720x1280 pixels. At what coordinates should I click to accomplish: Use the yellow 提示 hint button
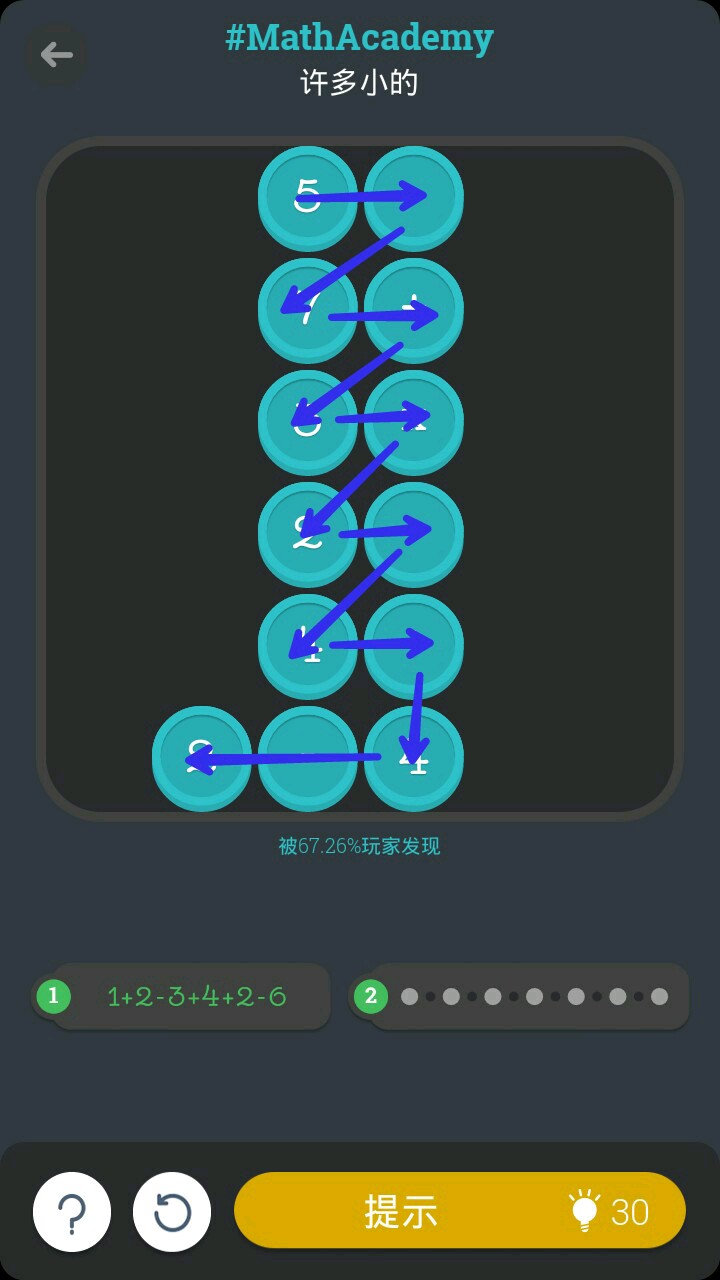[x=460, y=1211]
